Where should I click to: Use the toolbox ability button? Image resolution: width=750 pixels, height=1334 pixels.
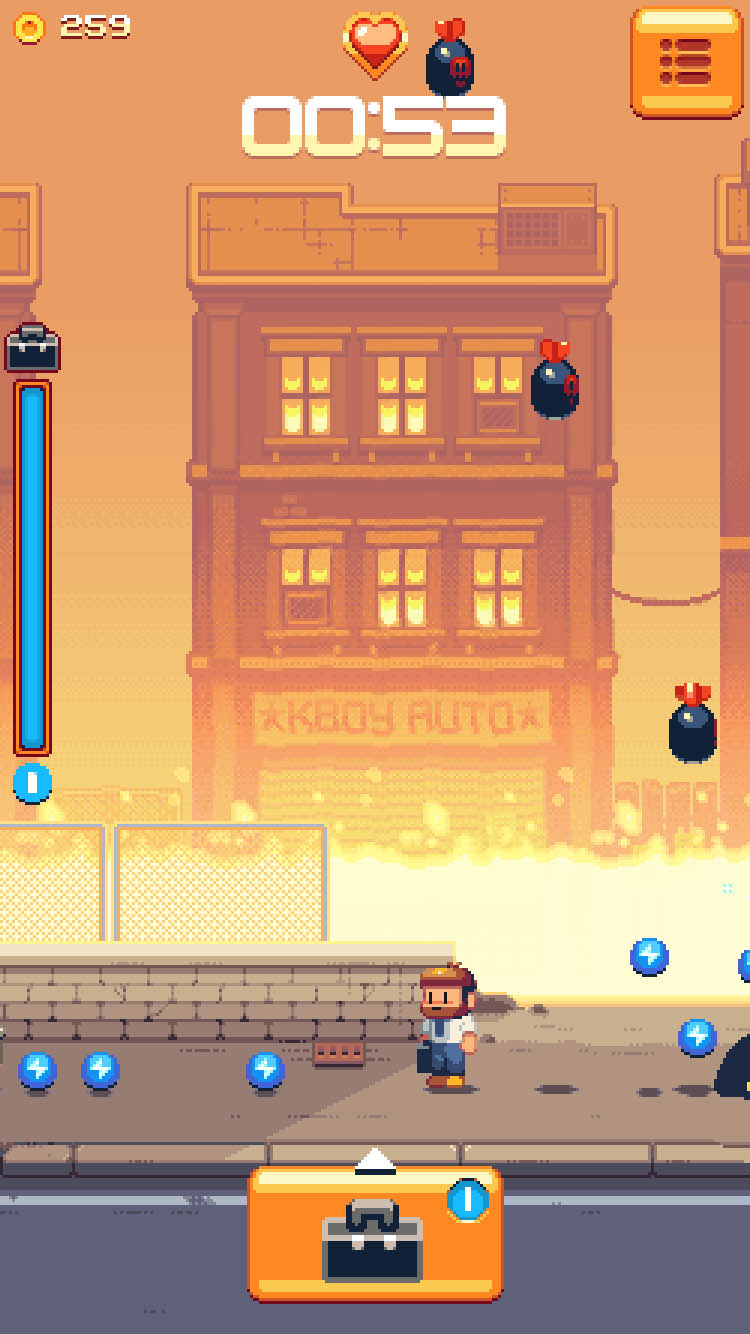374,1235
